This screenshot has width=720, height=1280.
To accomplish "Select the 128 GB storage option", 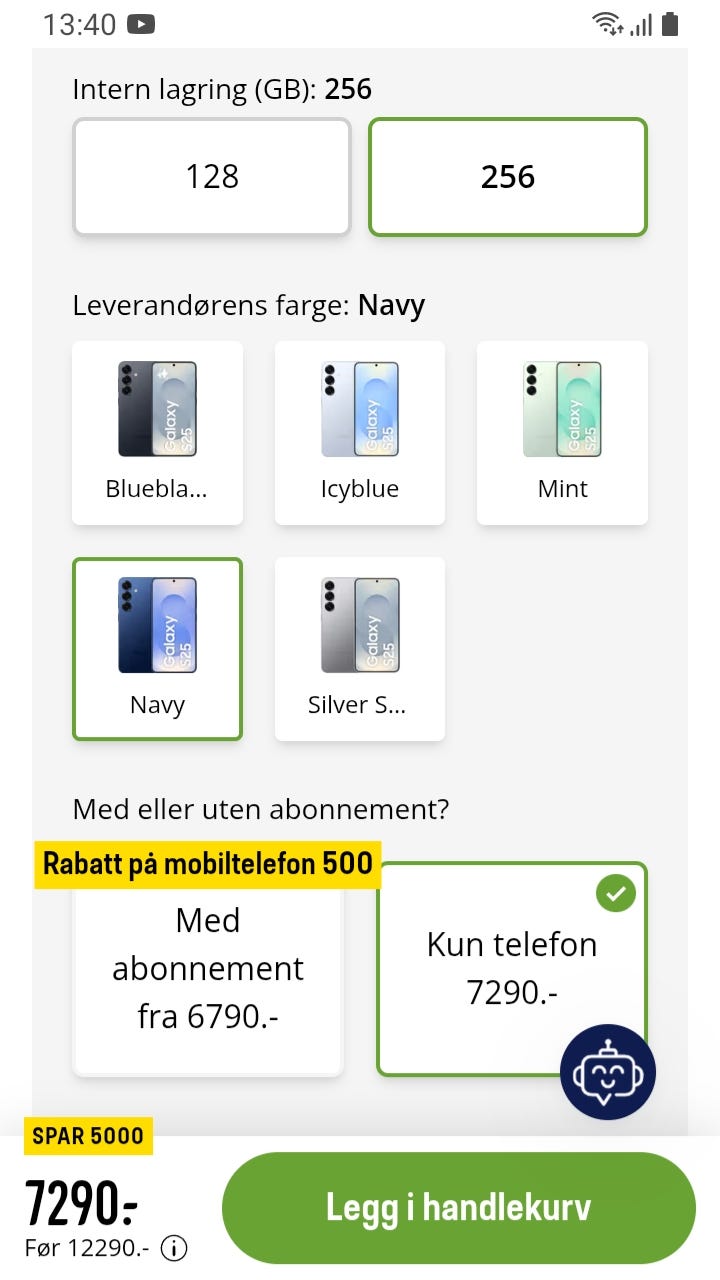I will (211, 177).
